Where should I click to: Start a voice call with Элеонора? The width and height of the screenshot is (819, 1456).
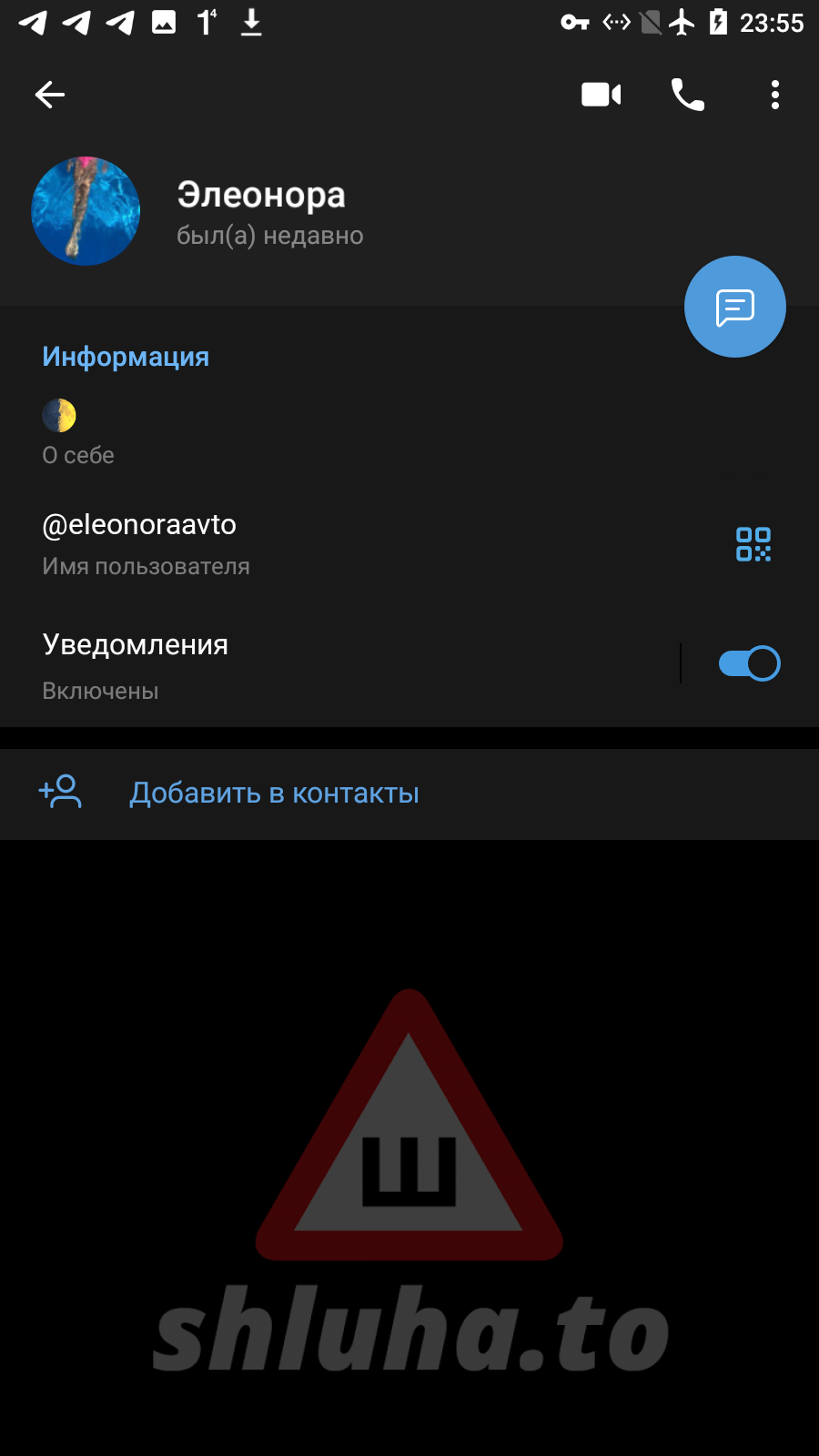(x=687, y=95)
